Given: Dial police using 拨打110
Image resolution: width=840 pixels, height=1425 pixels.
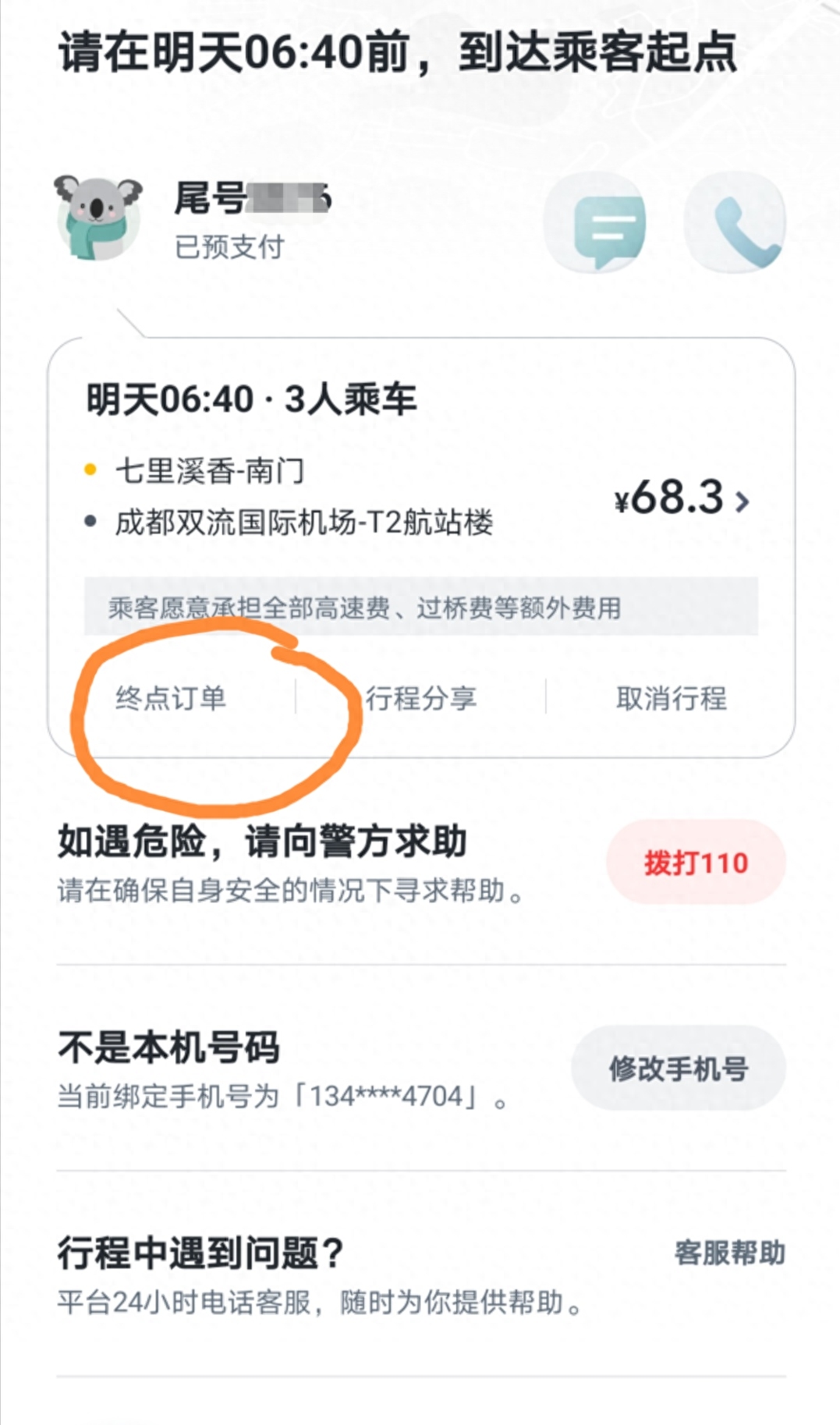Looking at the screenshot, I should tap(696, 863).
